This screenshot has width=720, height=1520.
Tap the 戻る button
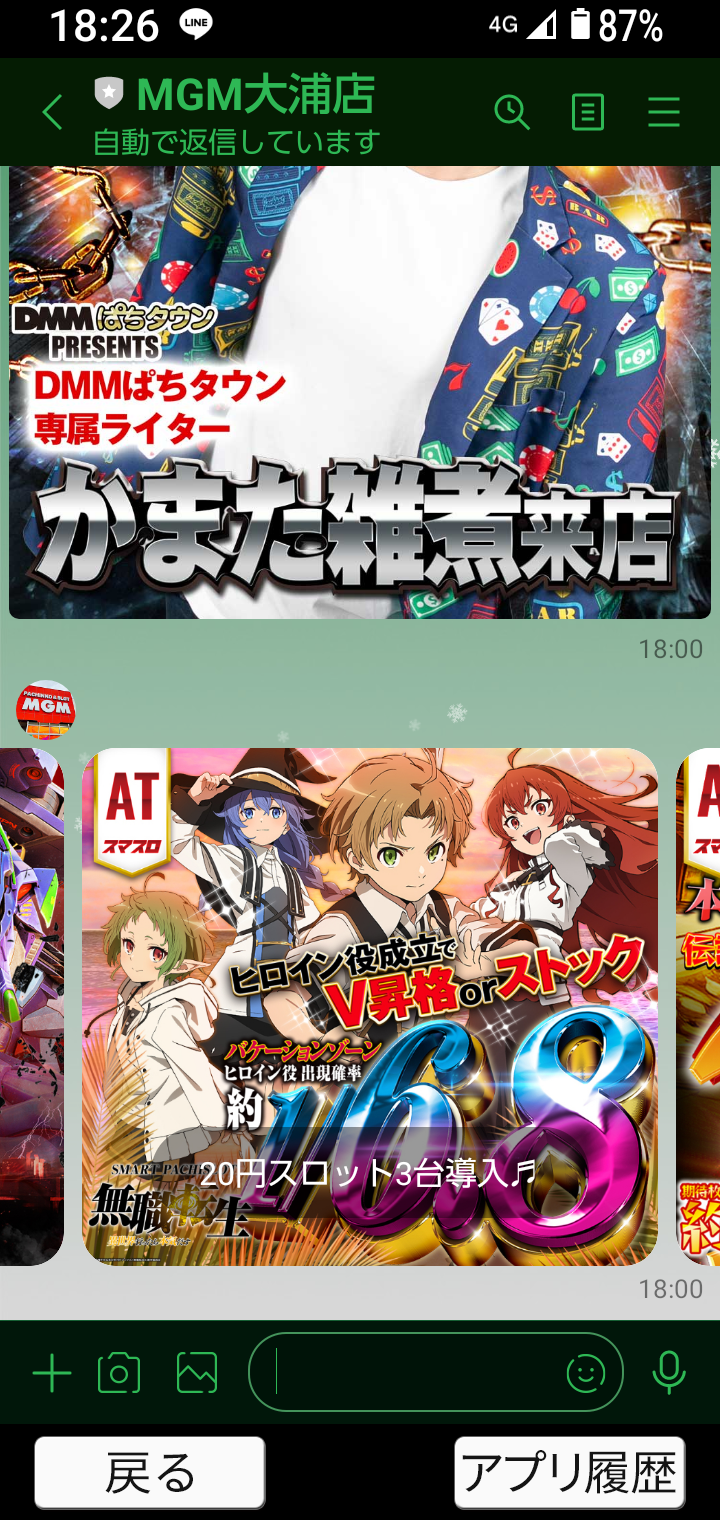click(x=150, y=1473)
